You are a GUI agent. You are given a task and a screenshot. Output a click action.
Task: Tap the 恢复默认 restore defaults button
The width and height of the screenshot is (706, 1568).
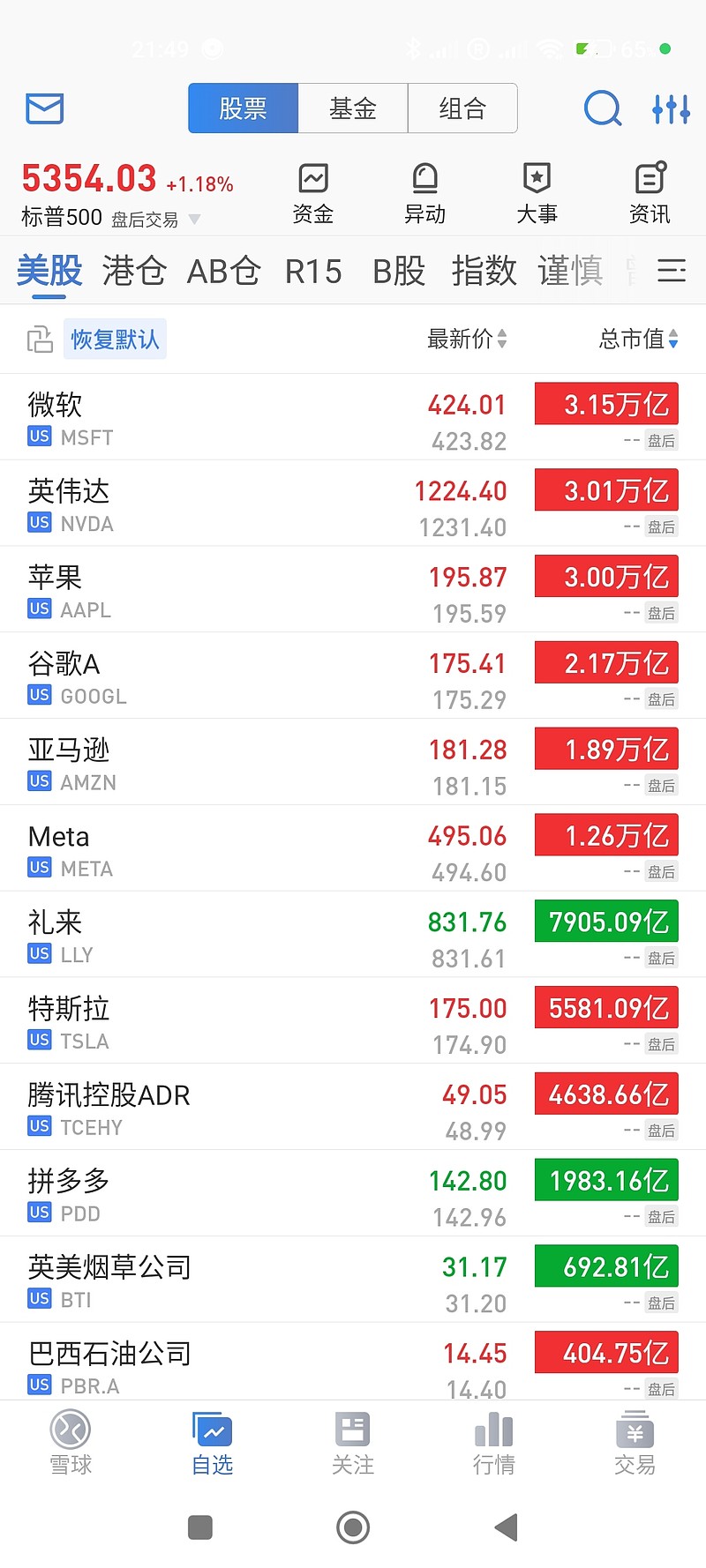point(115,339)
